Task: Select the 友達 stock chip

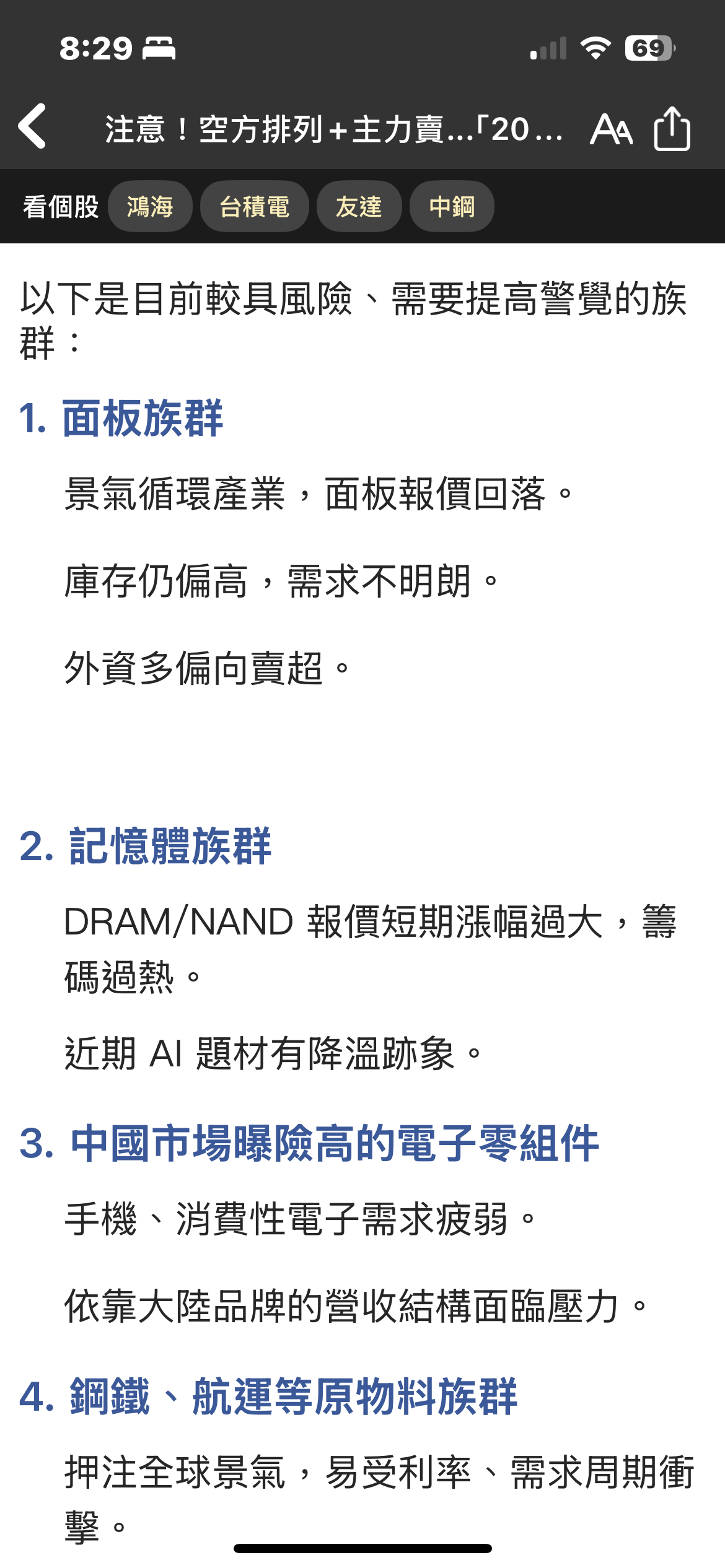Action: [359, 207]
